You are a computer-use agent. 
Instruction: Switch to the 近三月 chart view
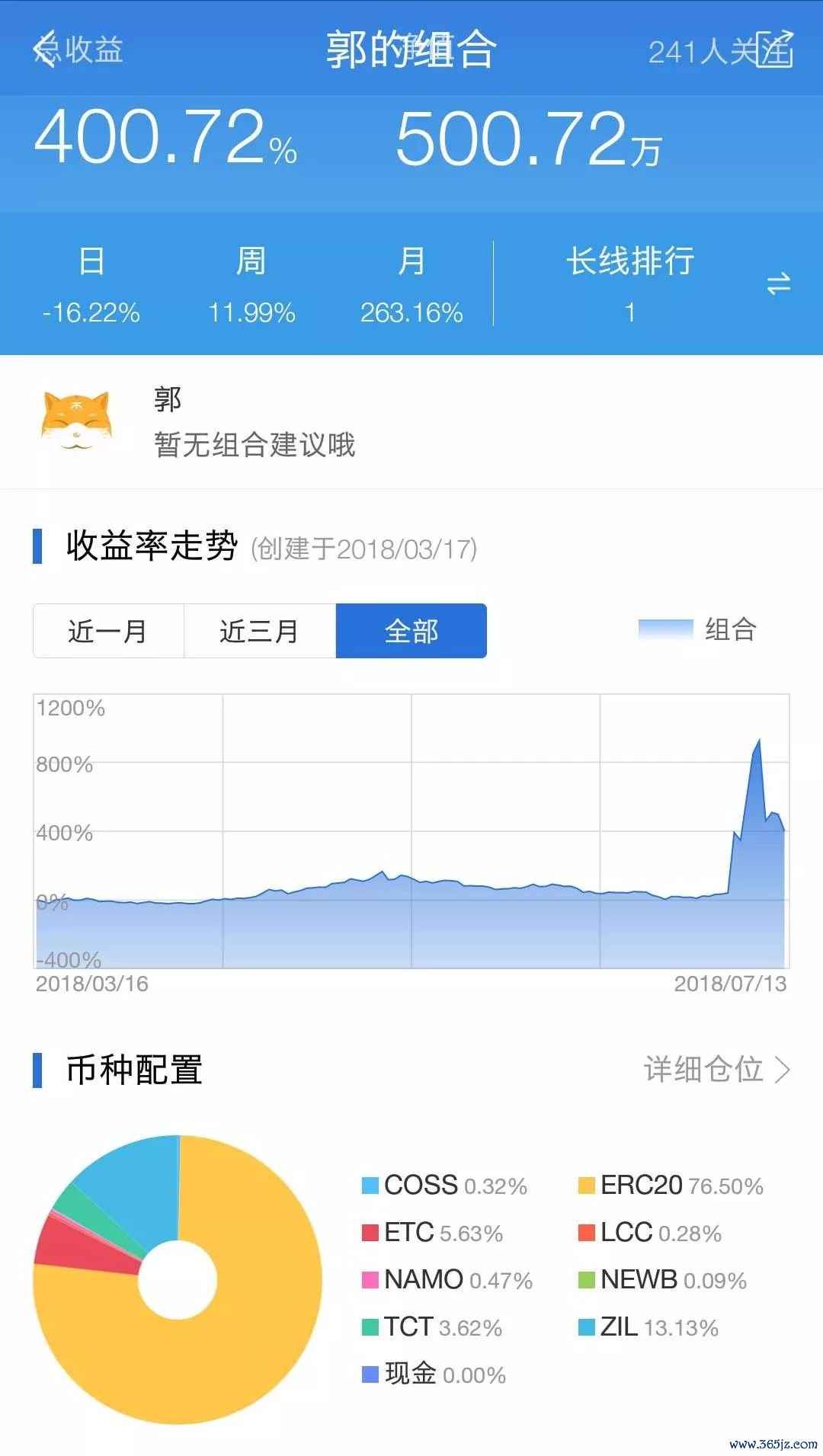[x=259, y=632]
